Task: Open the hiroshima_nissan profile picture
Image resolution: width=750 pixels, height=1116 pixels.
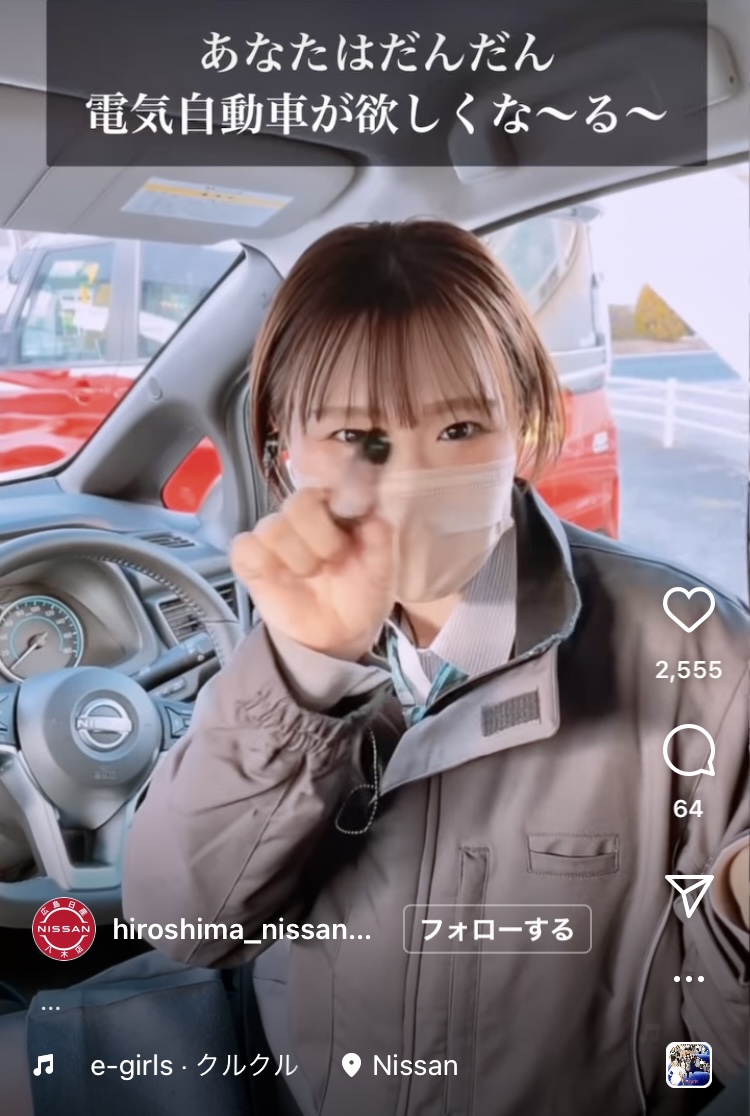Action: click(x=64, y=930)
